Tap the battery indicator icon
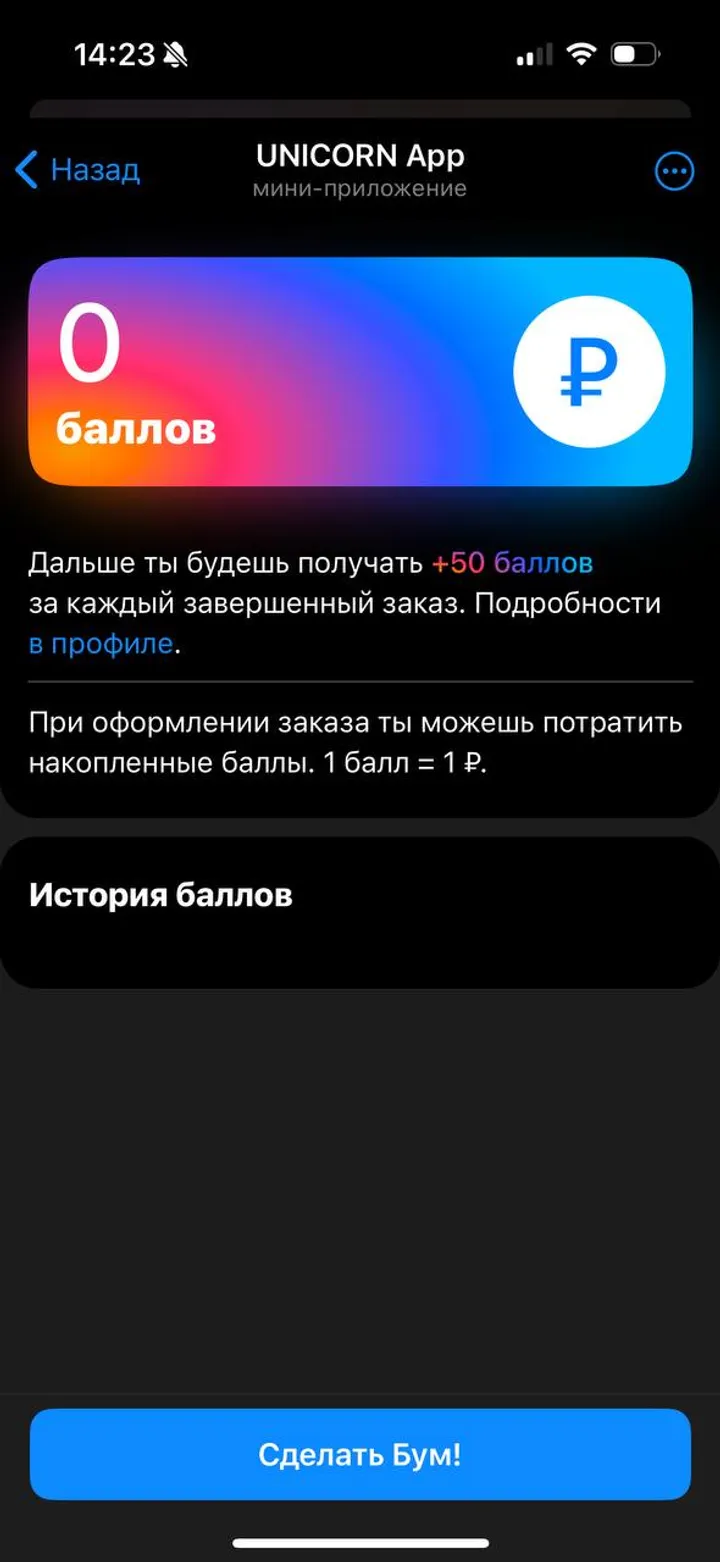Viewport: 720px width, 1562px height. [x=634, y=55]
